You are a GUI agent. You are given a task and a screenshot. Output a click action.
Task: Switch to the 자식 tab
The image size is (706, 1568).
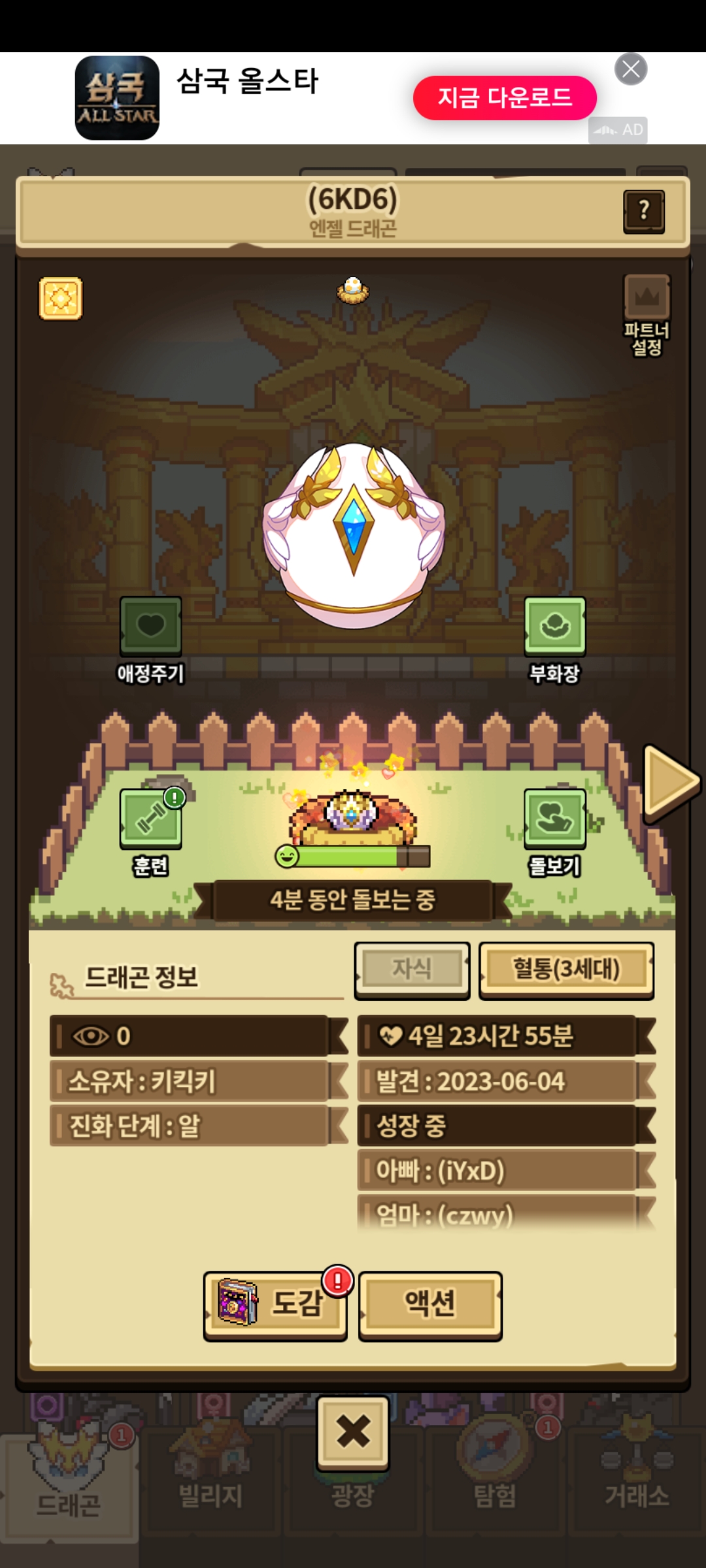coord(412,969)
